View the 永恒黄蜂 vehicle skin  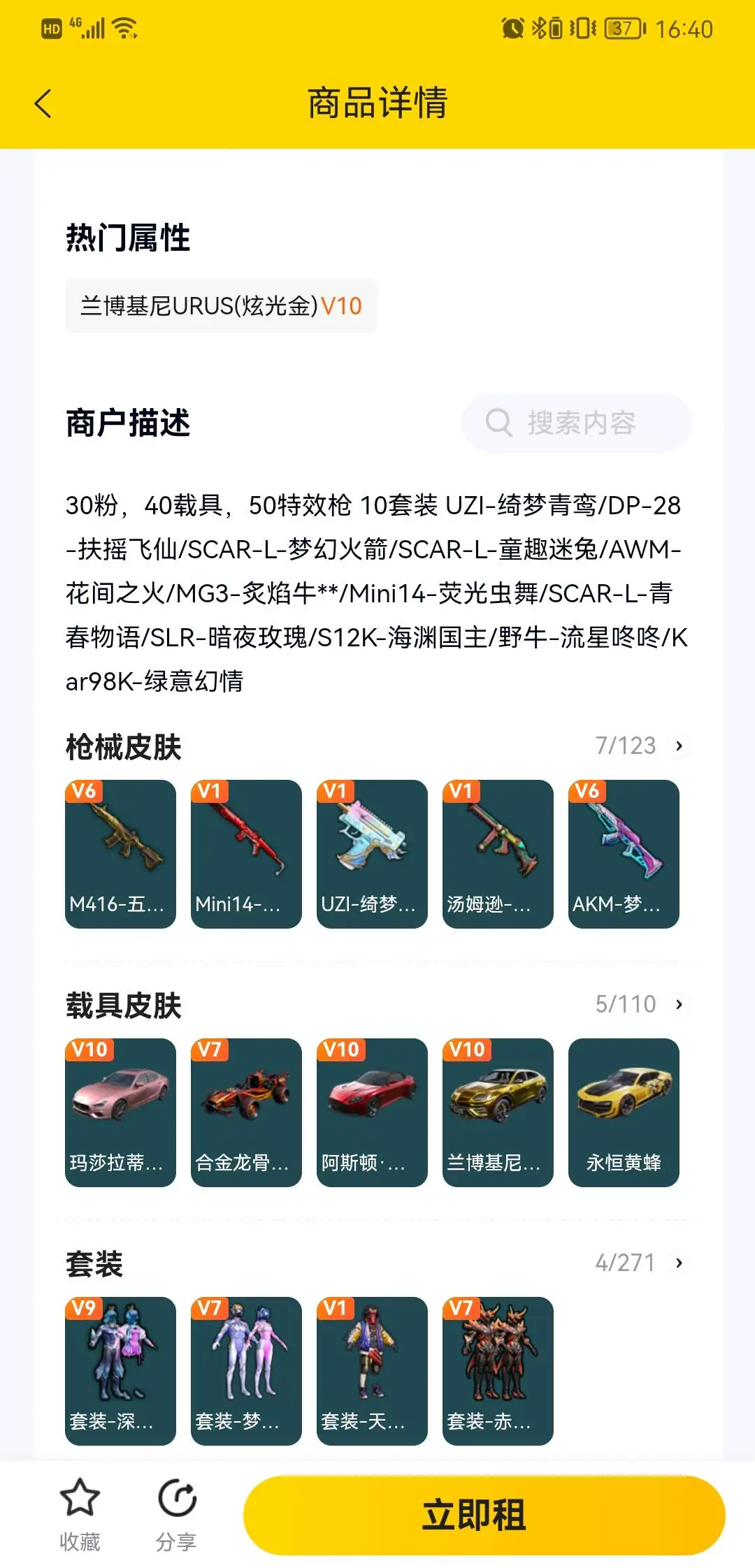[624, 1112]
